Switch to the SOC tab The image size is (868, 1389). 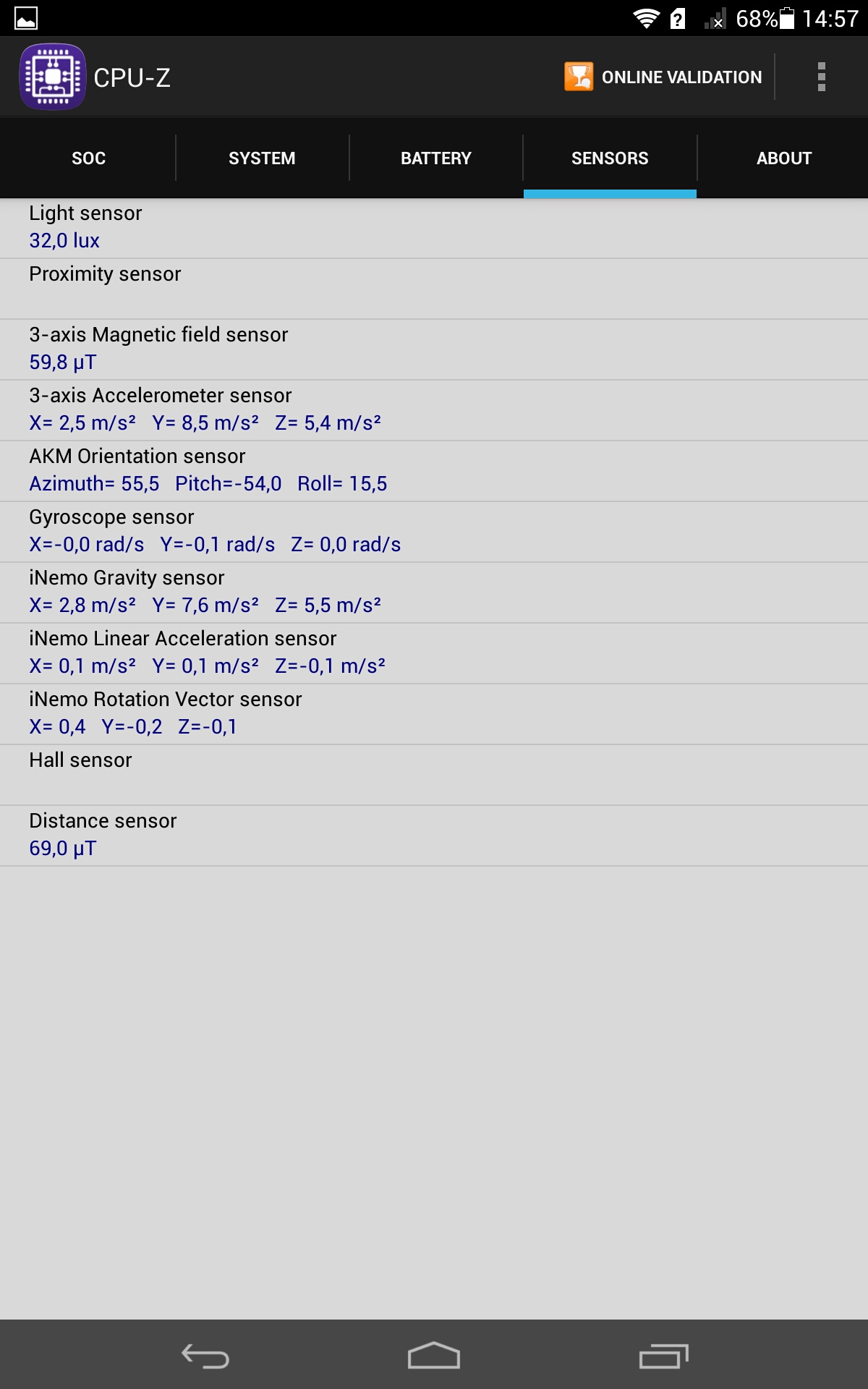pyautogui.click(x=88, y=158)
